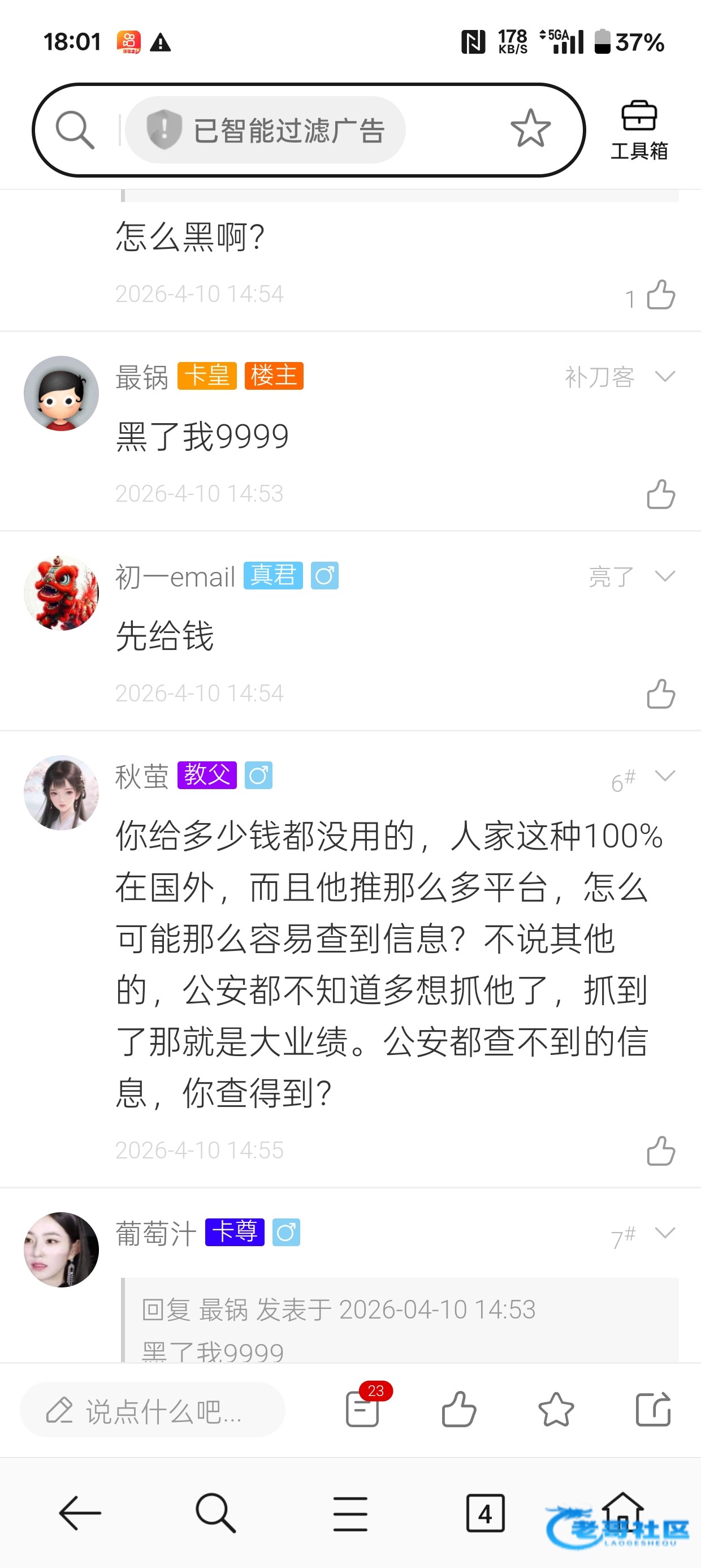Expand options on 秋萤's 6# comment
701x1568 pixels.
664,776
